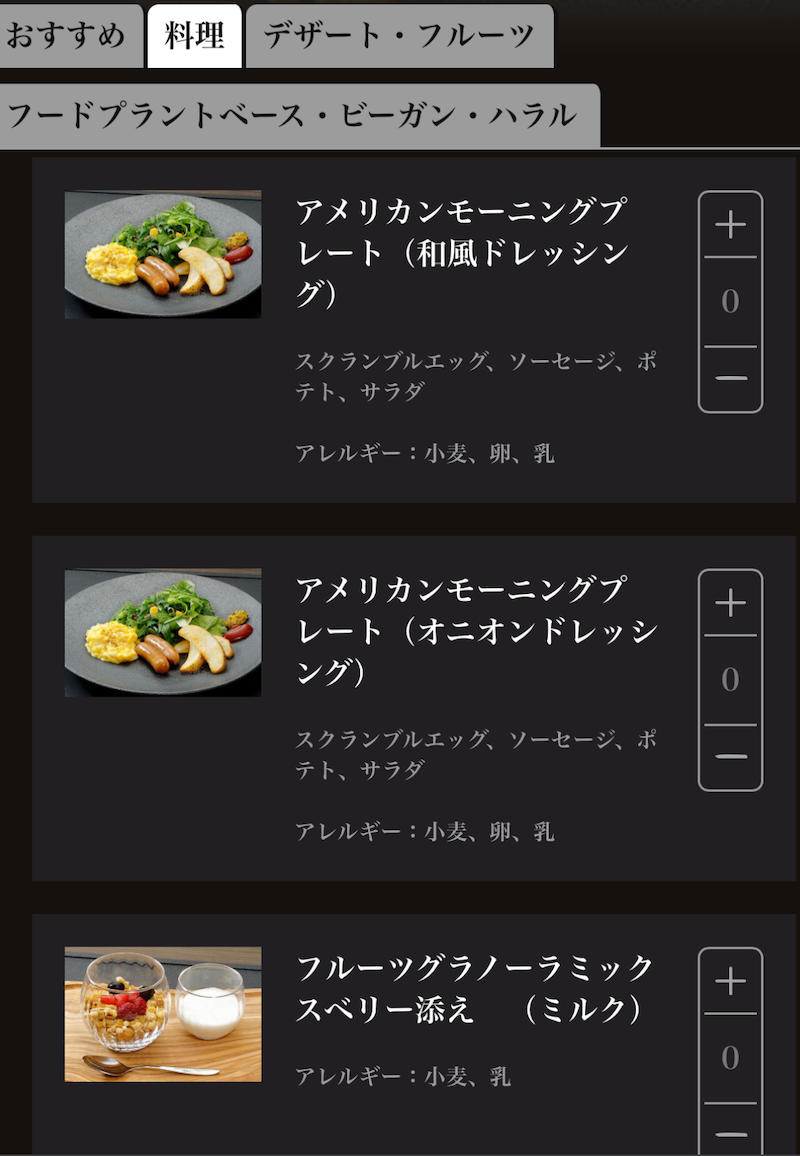Decrease quantity of 和風ドレッシング morning plate

pos(730,379)
